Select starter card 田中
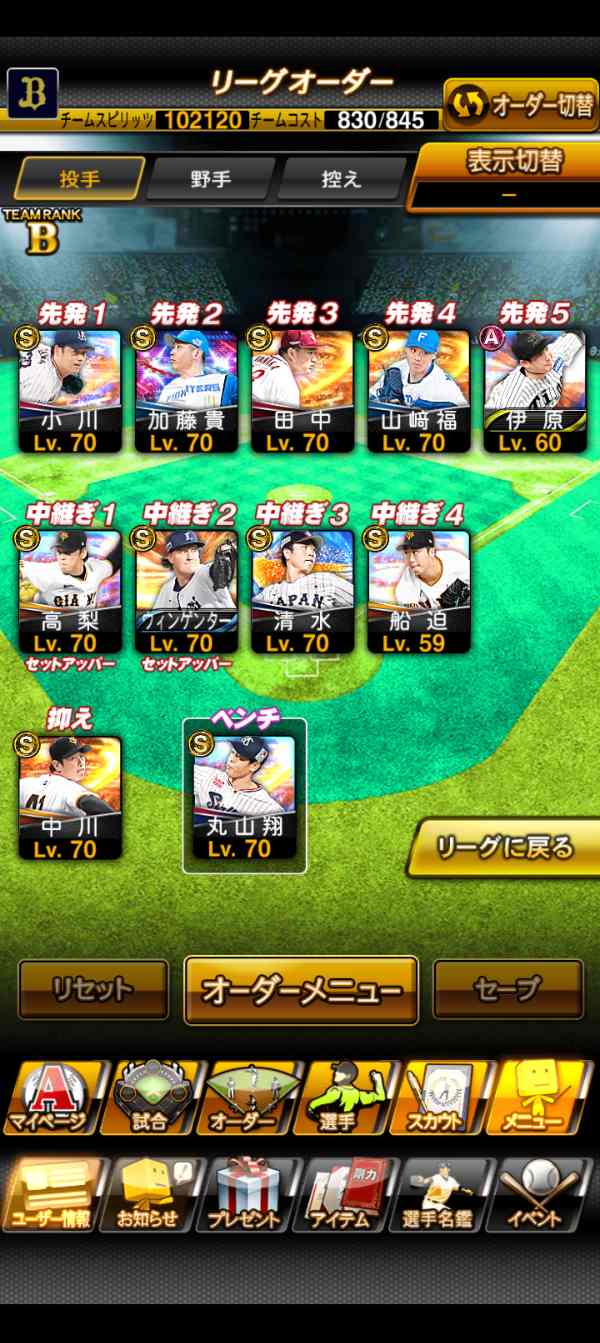 coord(302,392)
